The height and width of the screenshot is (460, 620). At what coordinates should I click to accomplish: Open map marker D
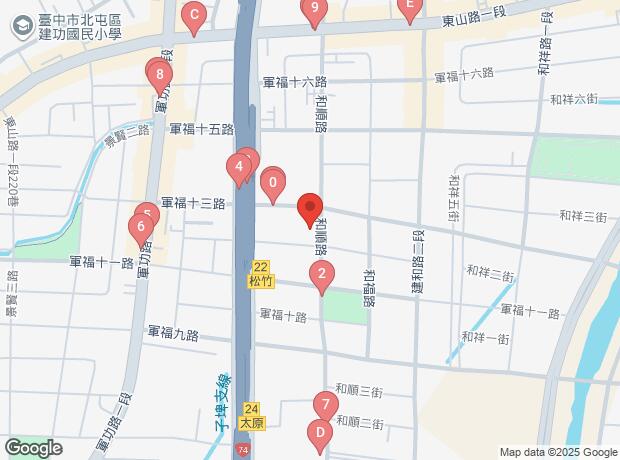(x=318, y=433)
